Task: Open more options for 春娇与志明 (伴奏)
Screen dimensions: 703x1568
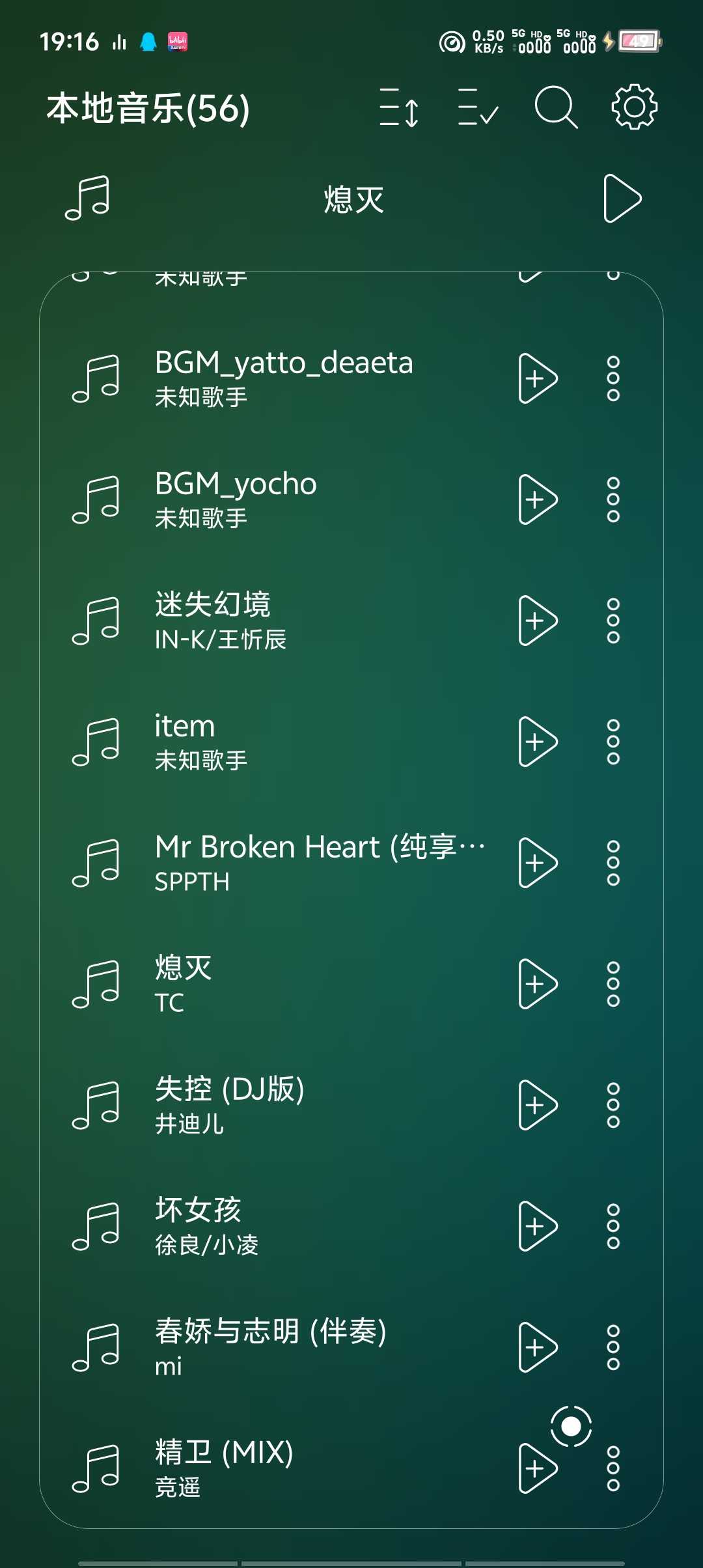Action: pyautogui.click(x=613, y=1347)
